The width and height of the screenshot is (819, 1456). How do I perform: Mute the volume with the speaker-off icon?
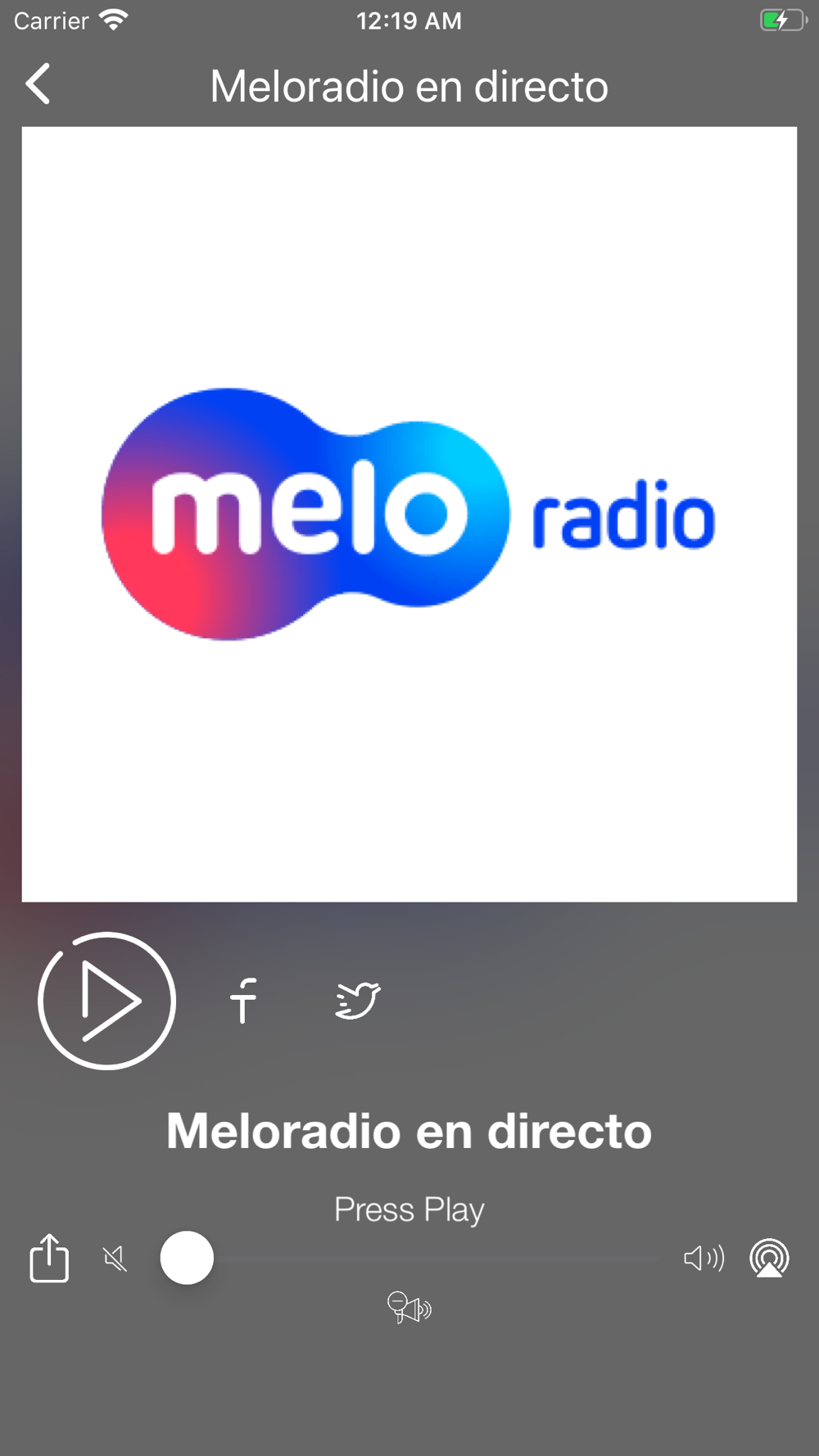click(x=115, y=1259)
